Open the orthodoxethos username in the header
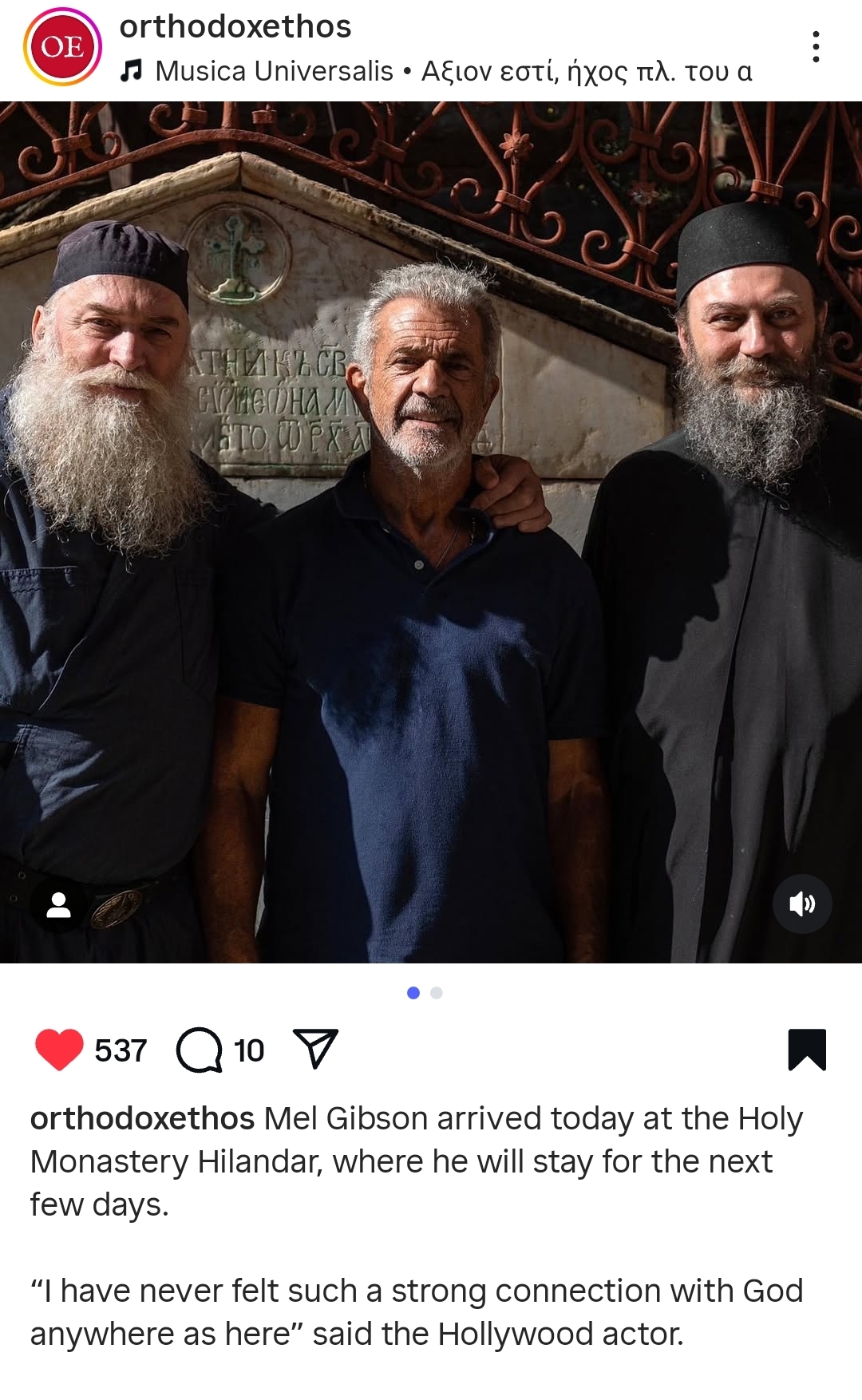862x1400 pixels. click(x=235, y=27)
